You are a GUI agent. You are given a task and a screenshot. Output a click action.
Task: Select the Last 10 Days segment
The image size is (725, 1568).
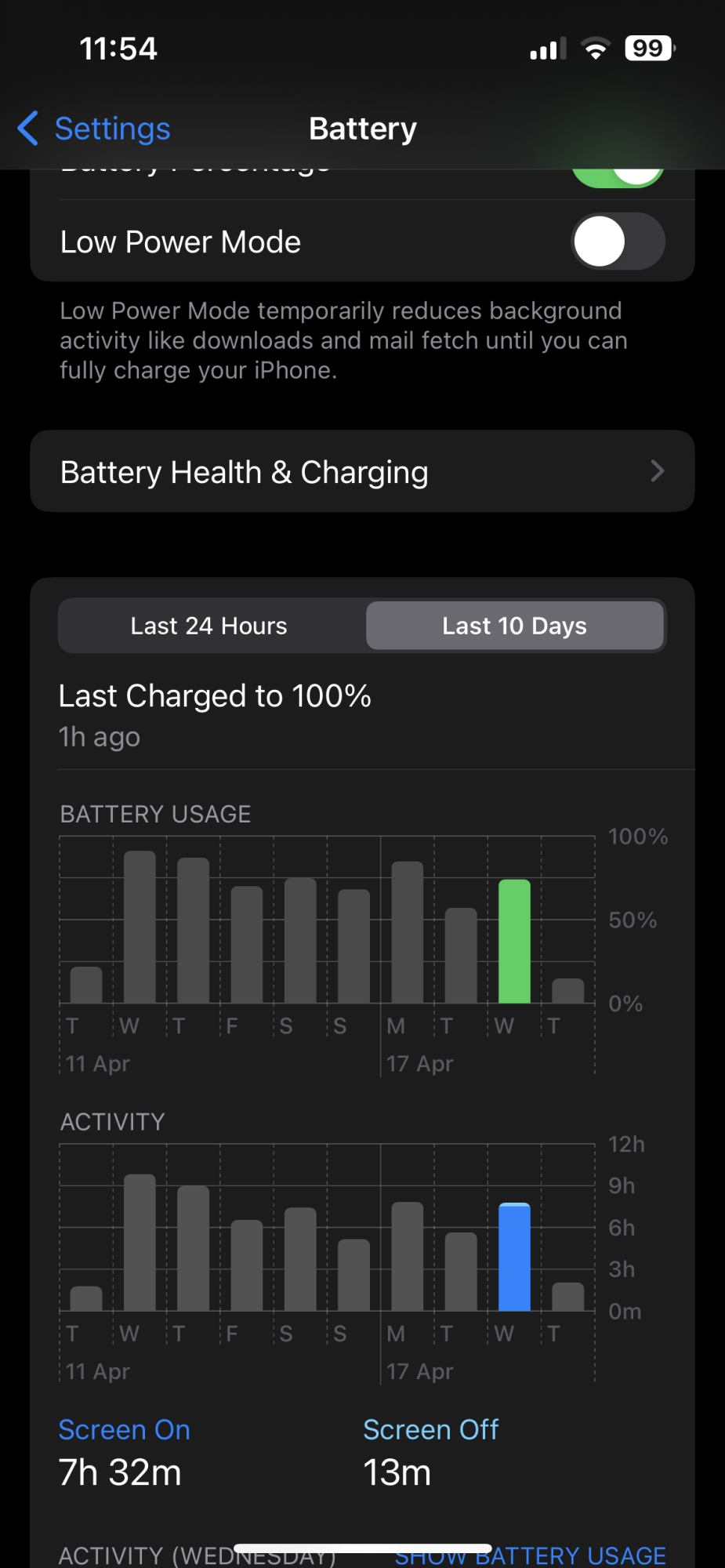514,626
